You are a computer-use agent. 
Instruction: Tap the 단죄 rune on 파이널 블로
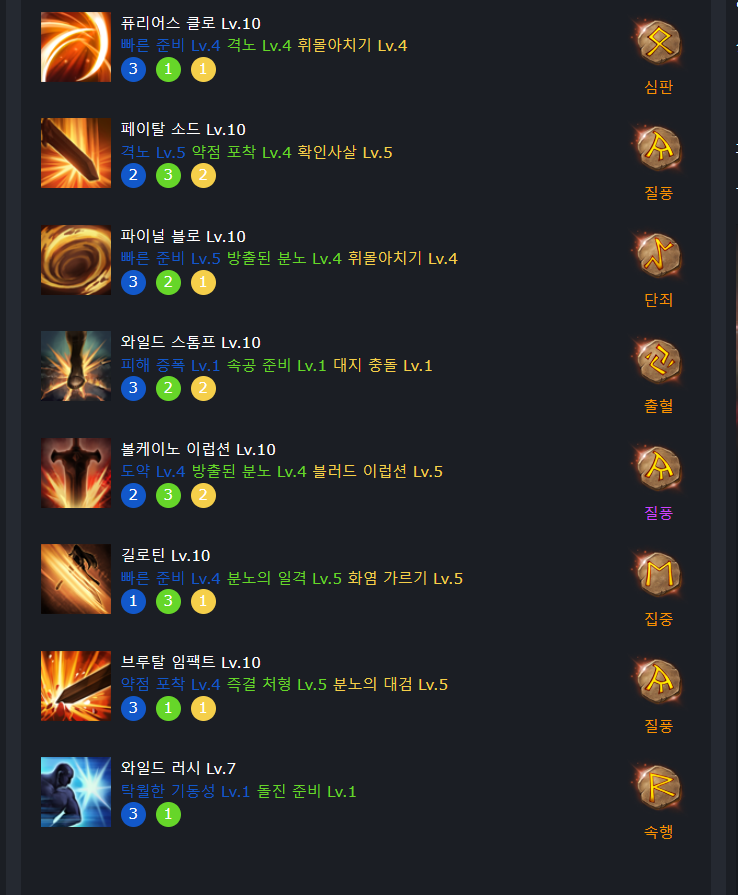[x=659, y=256]
